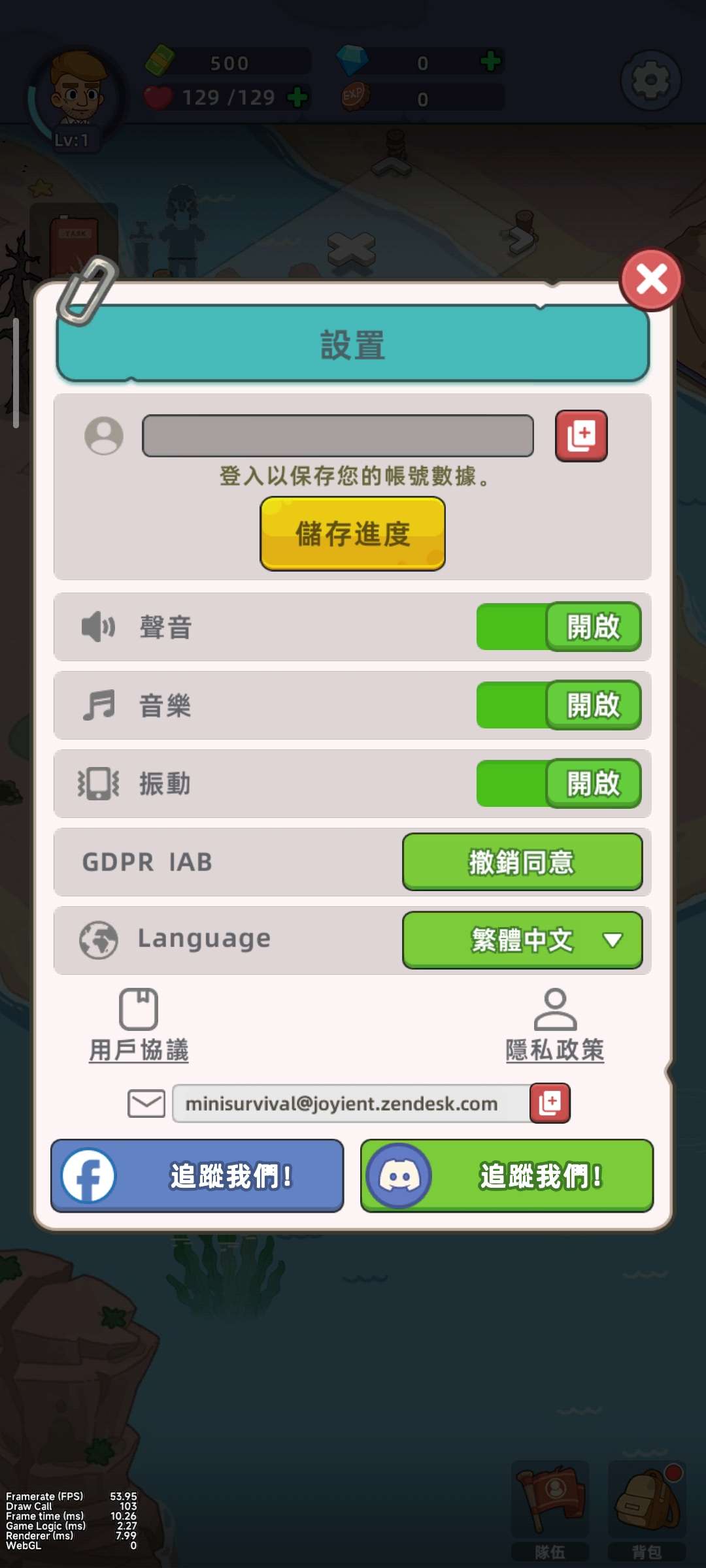
Task: Tap the 儲存進度 save progress button
Action: pos(352,534)
